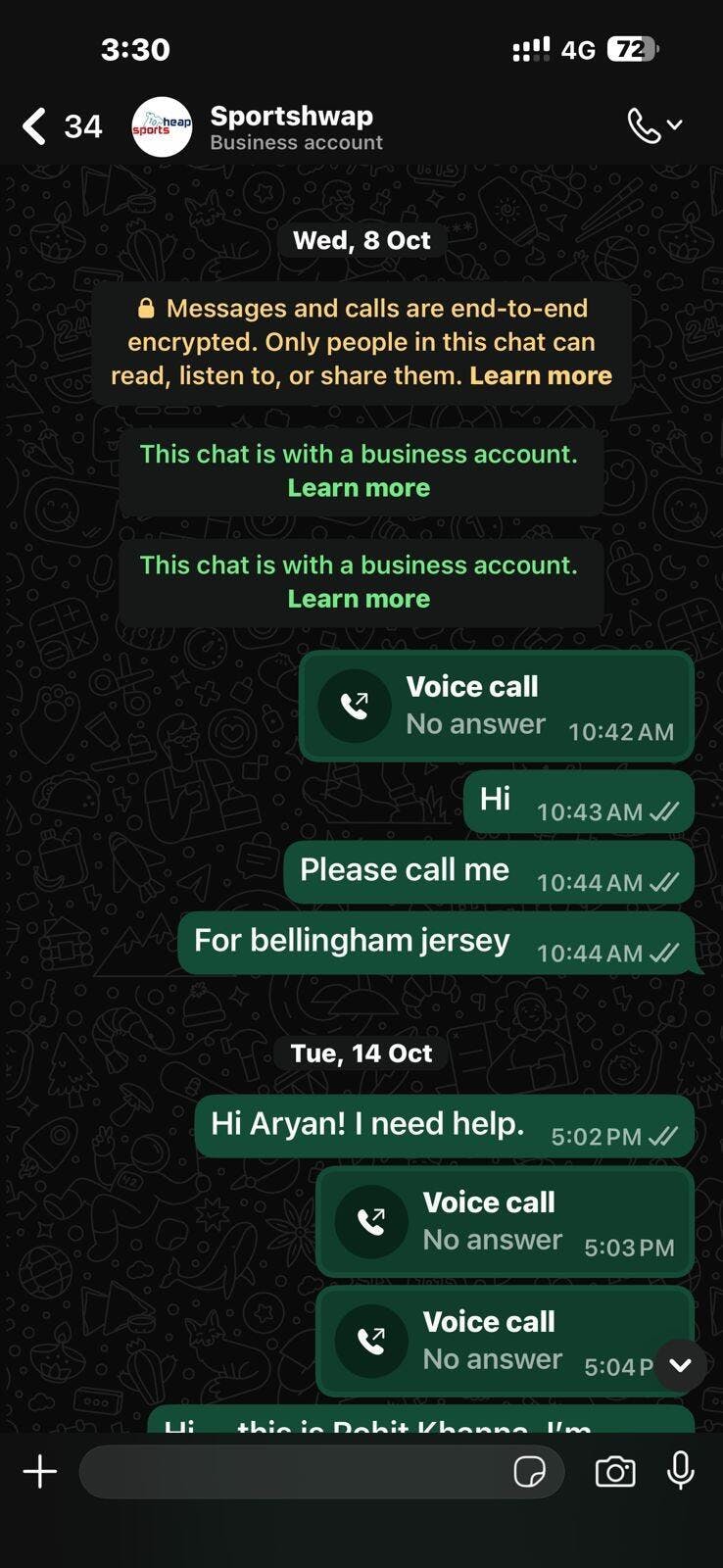Jump to latest messages with down arrow

(x=680, y=1364)
